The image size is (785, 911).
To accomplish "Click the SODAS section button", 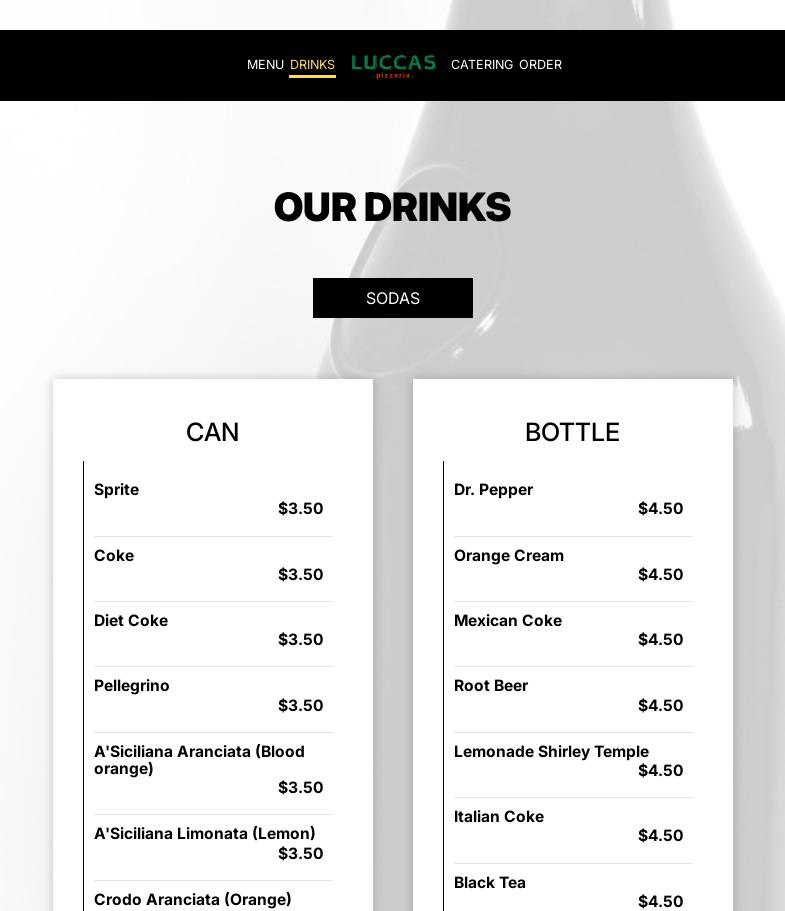I will pyautogui.click(x=392, y=298).
